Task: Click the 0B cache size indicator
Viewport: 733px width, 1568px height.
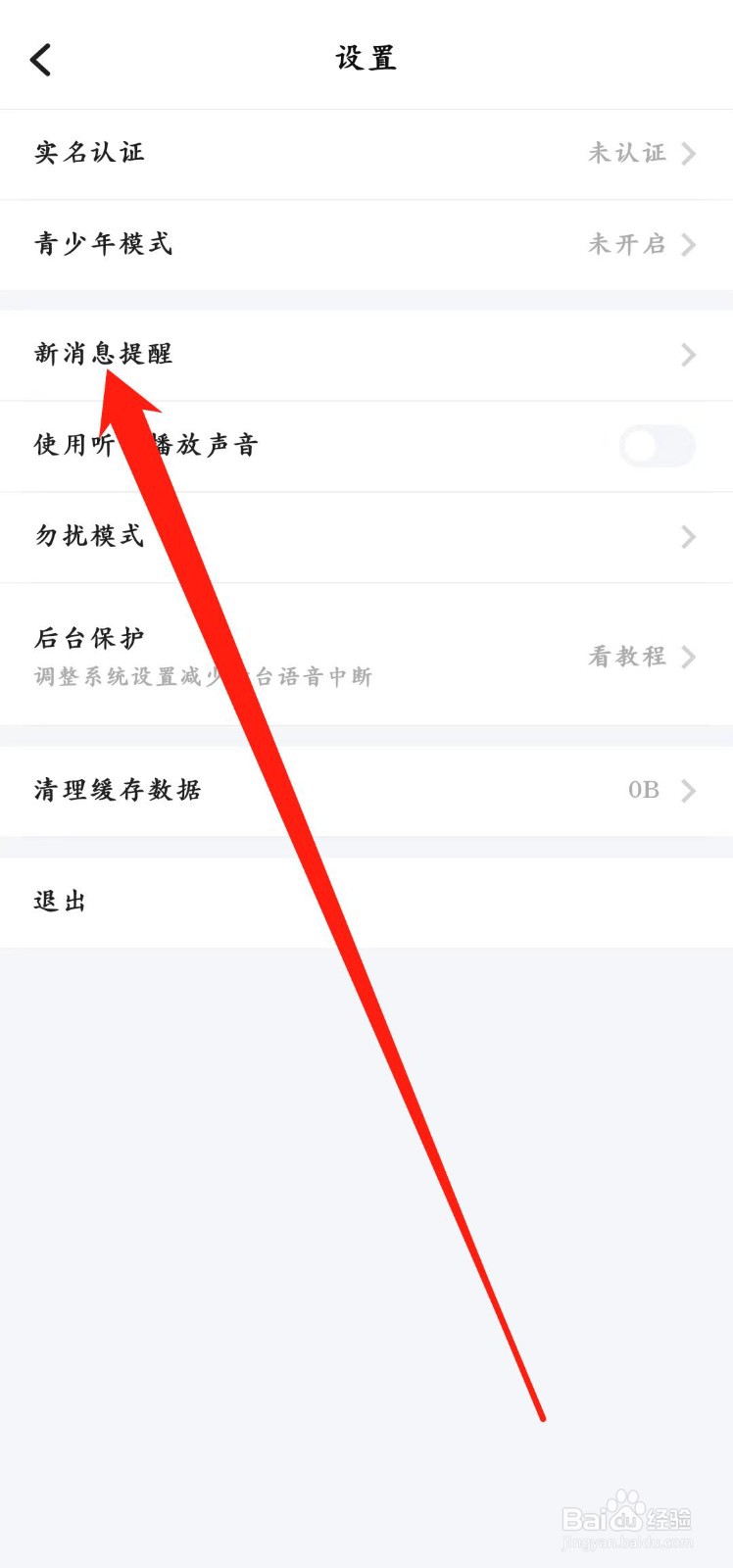Action: pyautogui.click(x=644, y=791)
